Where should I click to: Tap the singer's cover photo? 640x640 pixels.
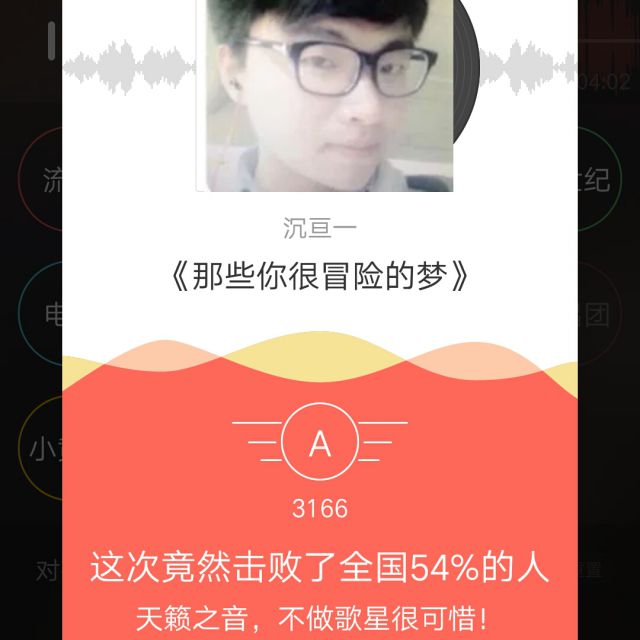pyautogui.click(x=330, y=95)
